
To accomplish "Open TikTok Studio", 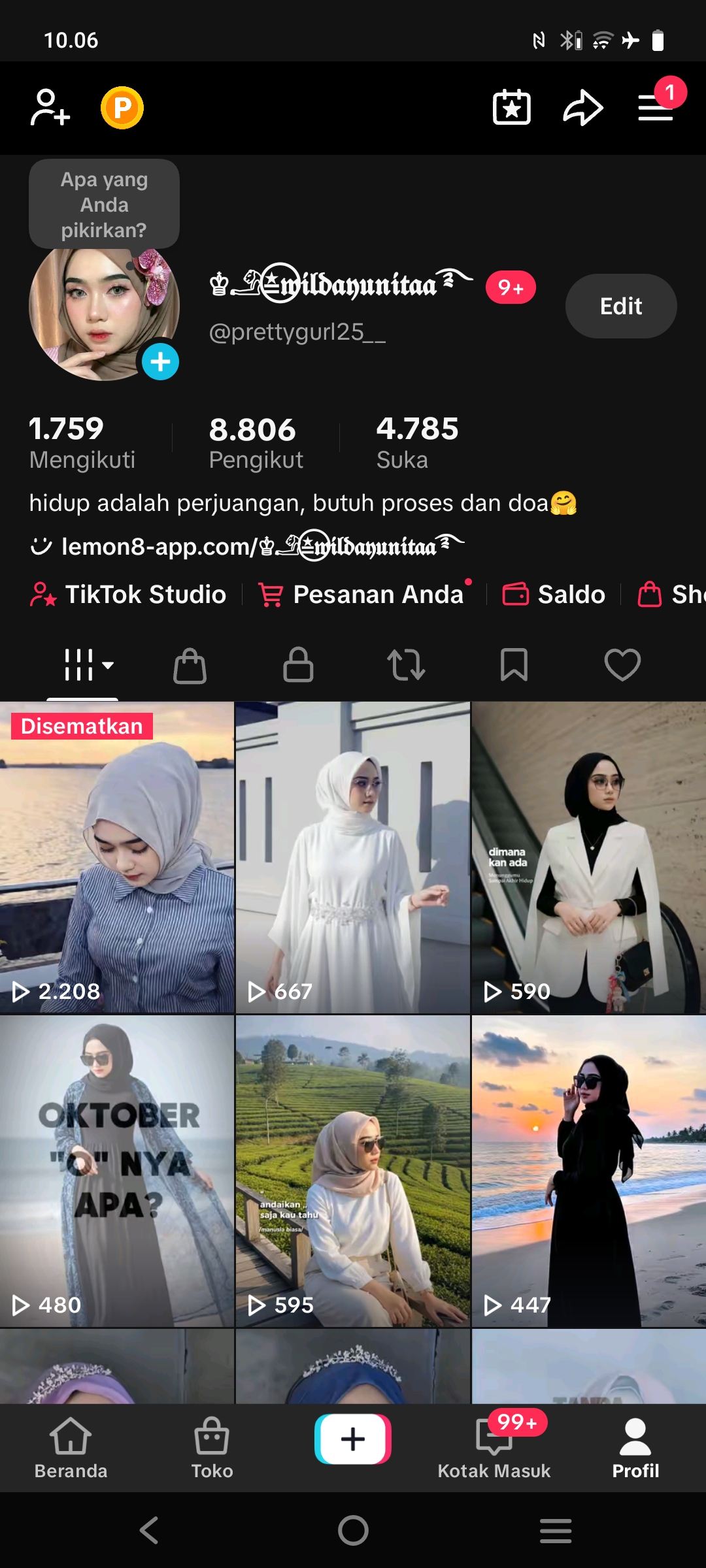I will tap(128, 595).
